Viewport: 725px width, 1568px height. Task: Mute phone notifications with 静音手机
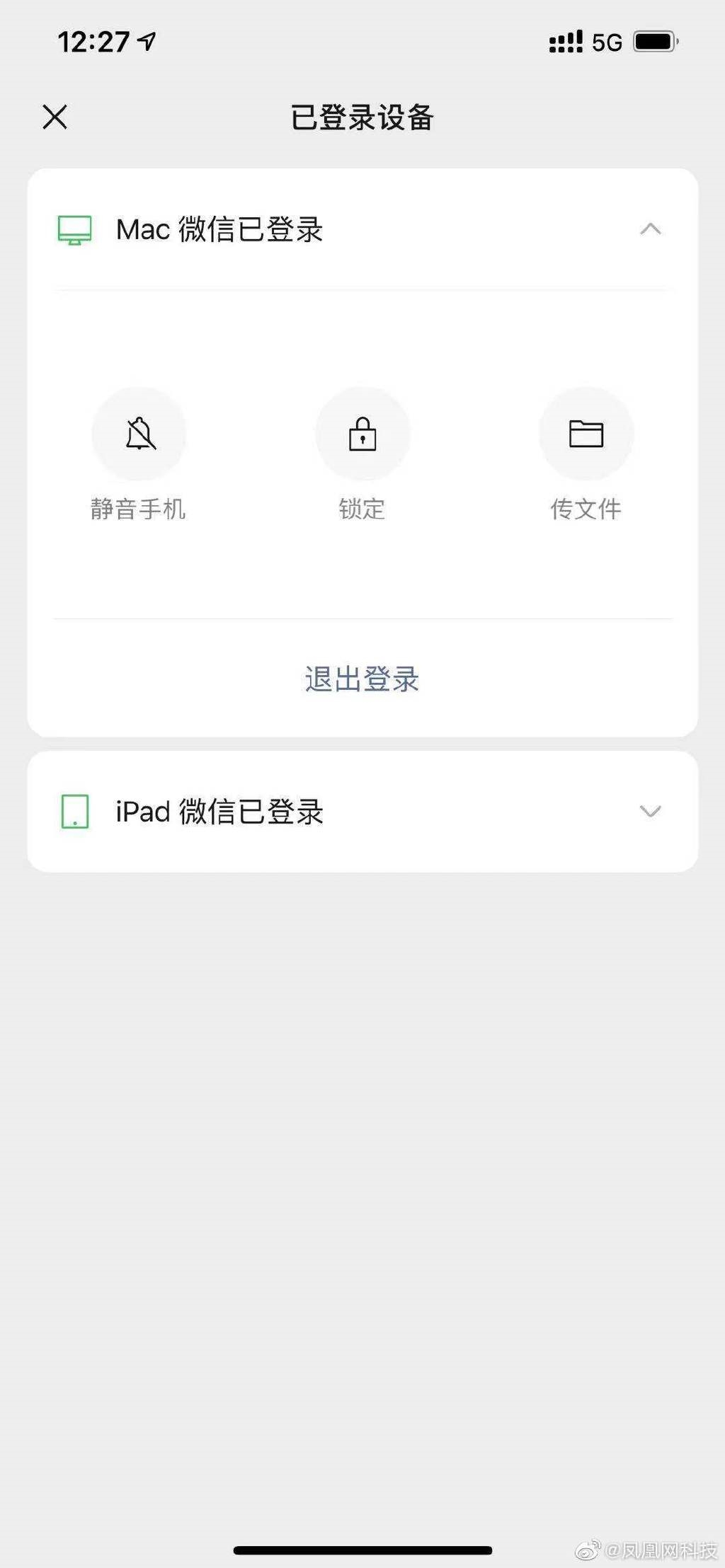[139, 434]
